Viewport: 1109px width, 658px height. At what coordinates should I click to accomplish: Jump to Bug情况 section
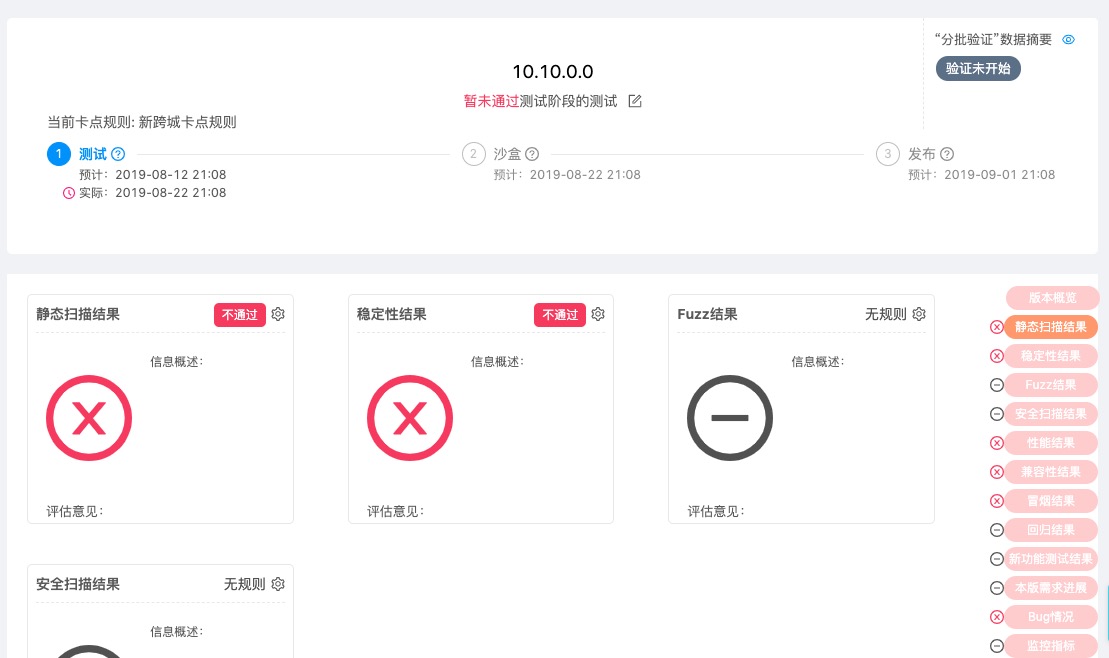[x=1051, y=617]
